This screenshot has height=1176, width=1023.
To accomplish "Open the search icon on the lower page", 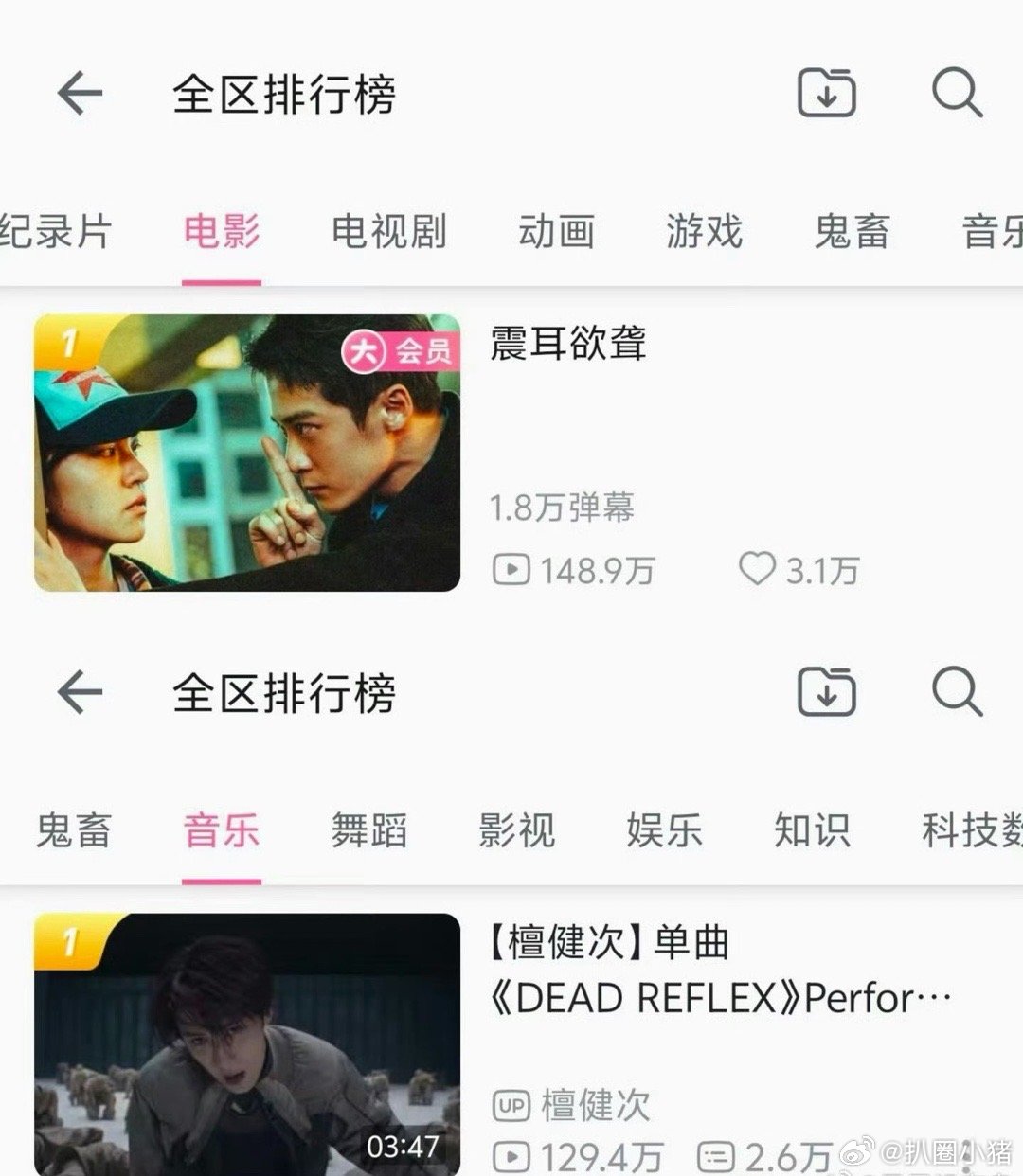I will [959, 692].
